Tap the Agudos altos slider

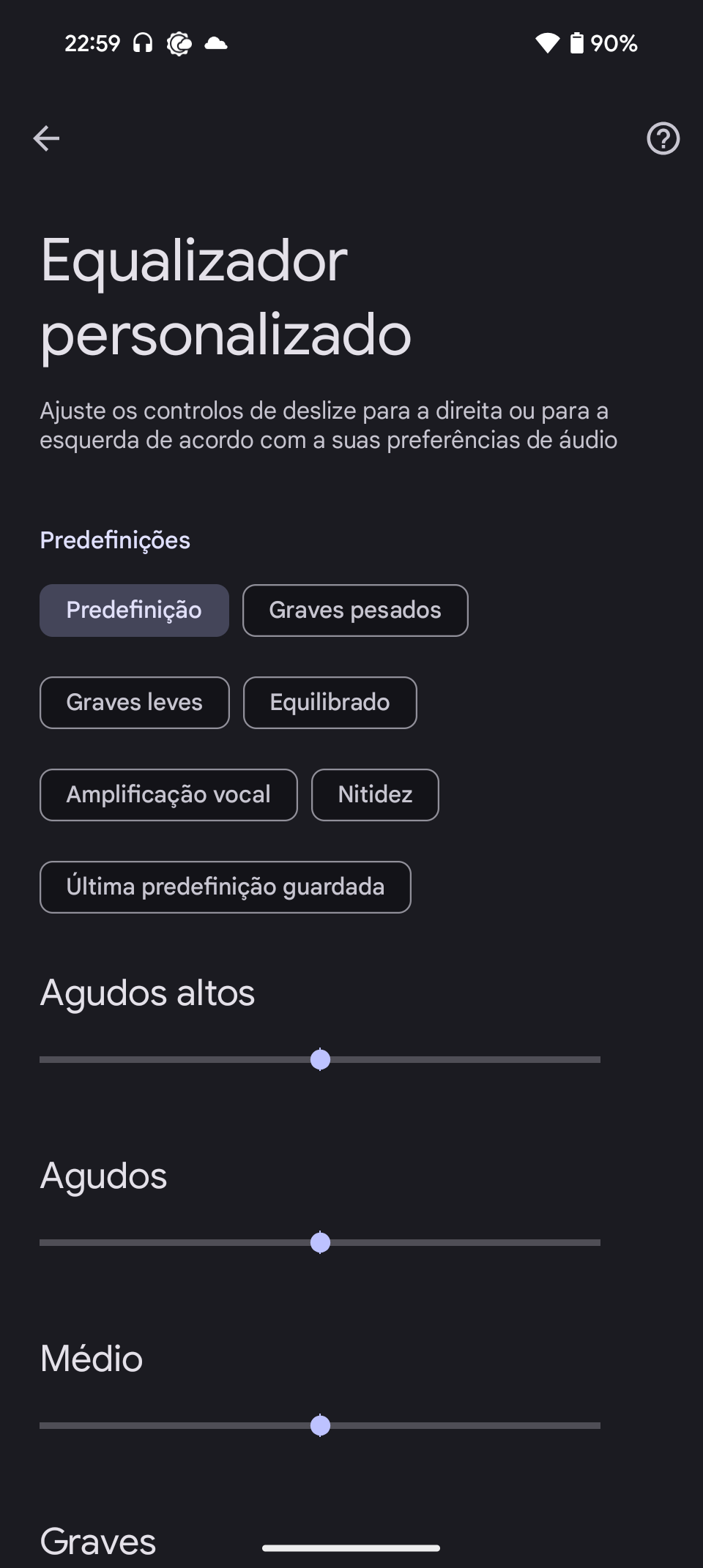320,1059
